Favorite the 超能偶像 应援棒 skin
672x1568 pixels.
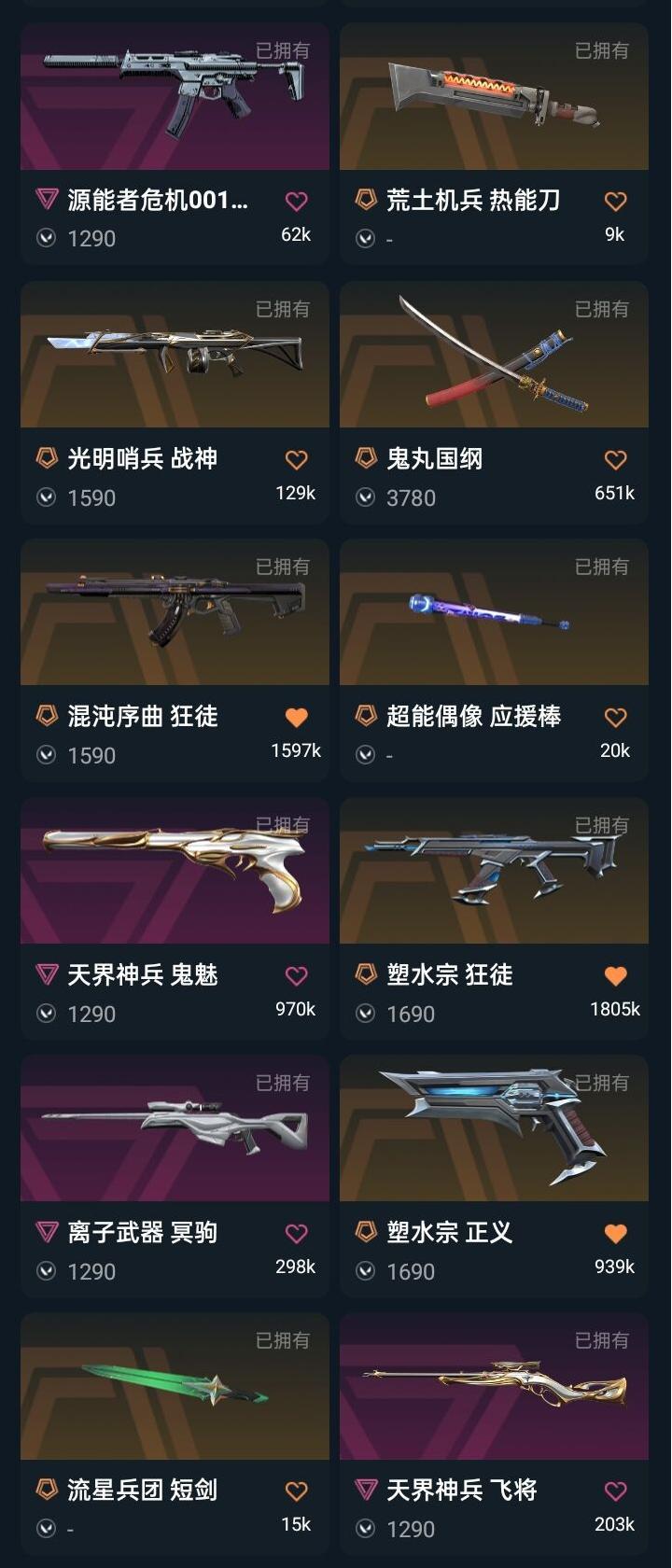coord(615,717)
